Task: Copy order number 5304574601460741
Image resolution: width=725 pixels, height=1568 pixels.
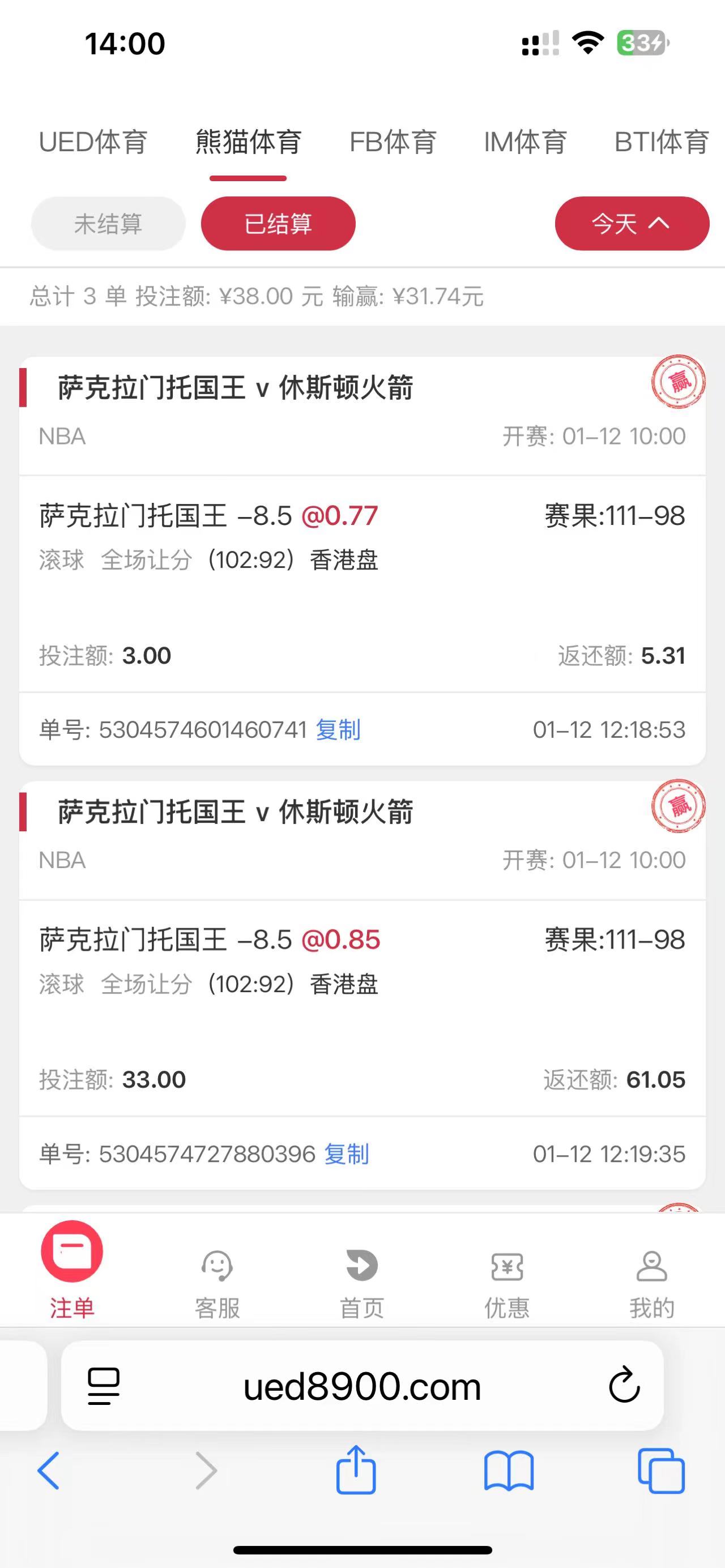Action: pos(338,730)
